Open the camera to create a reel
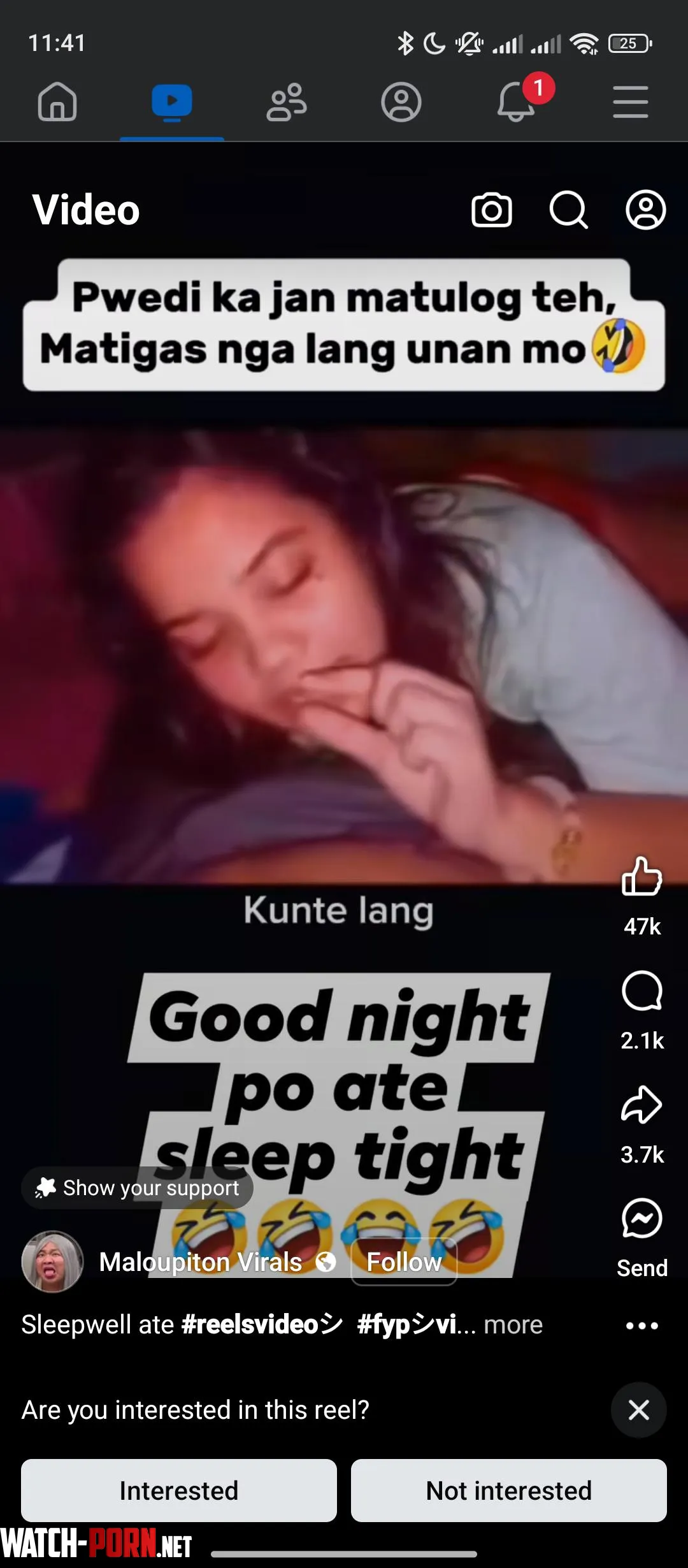Viewport: 688px width, 1568px height. 492,210
